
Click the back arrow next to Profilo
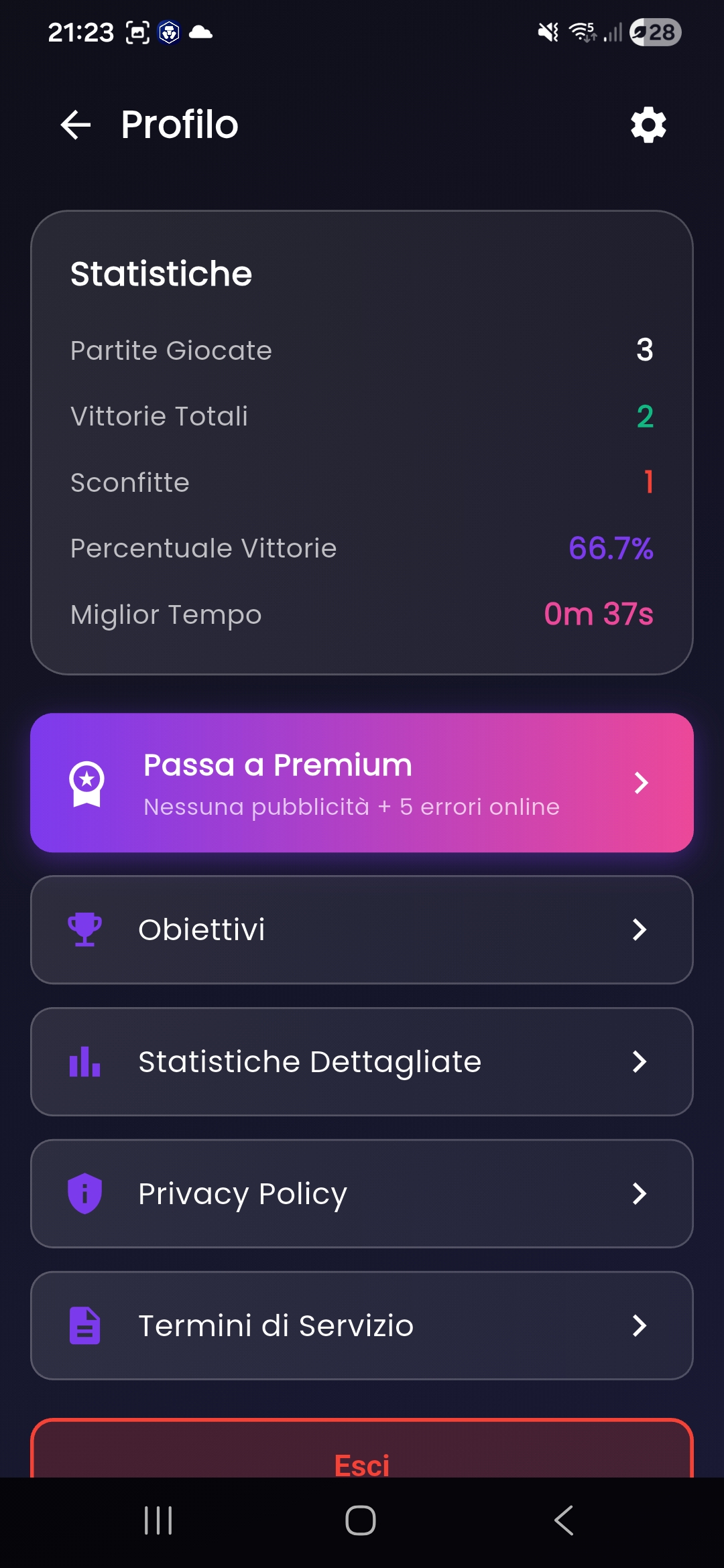click(74, 124)
